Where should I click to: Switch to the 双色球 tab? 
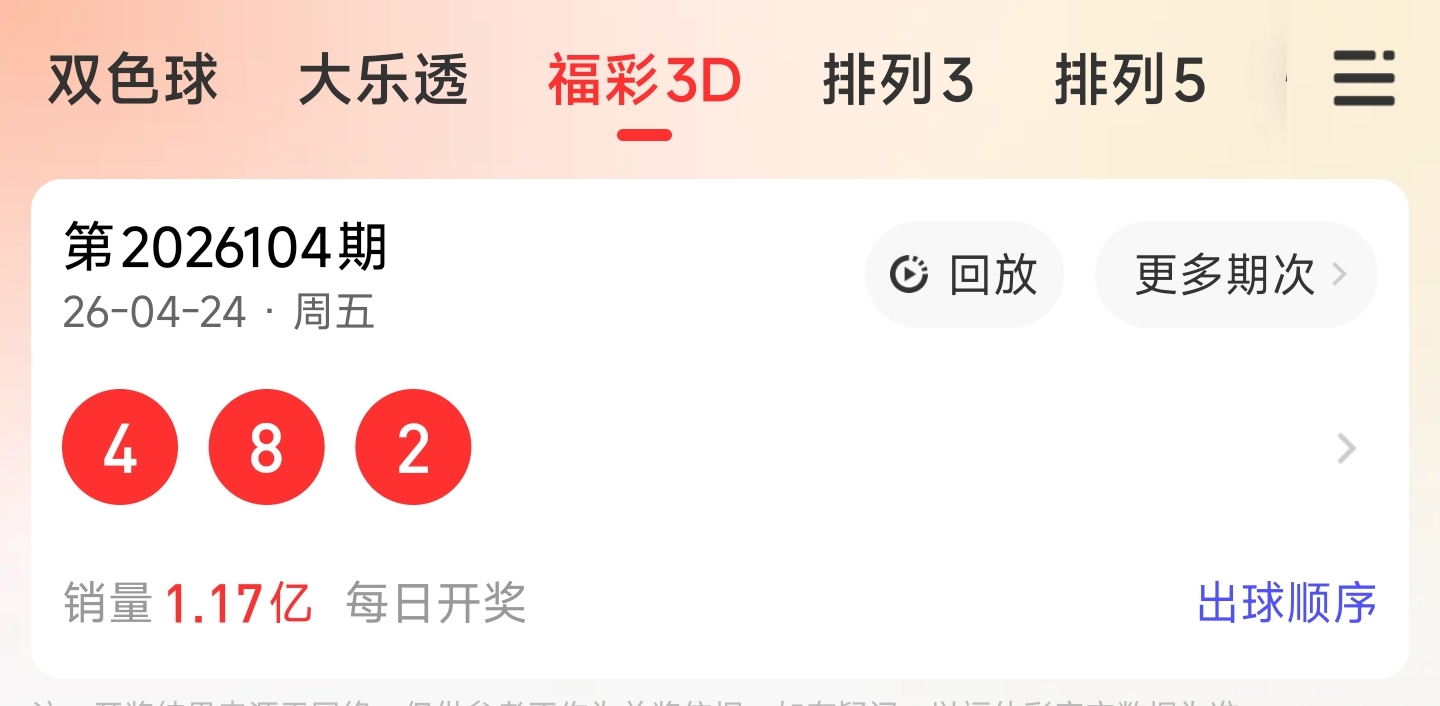click(133, 81)
